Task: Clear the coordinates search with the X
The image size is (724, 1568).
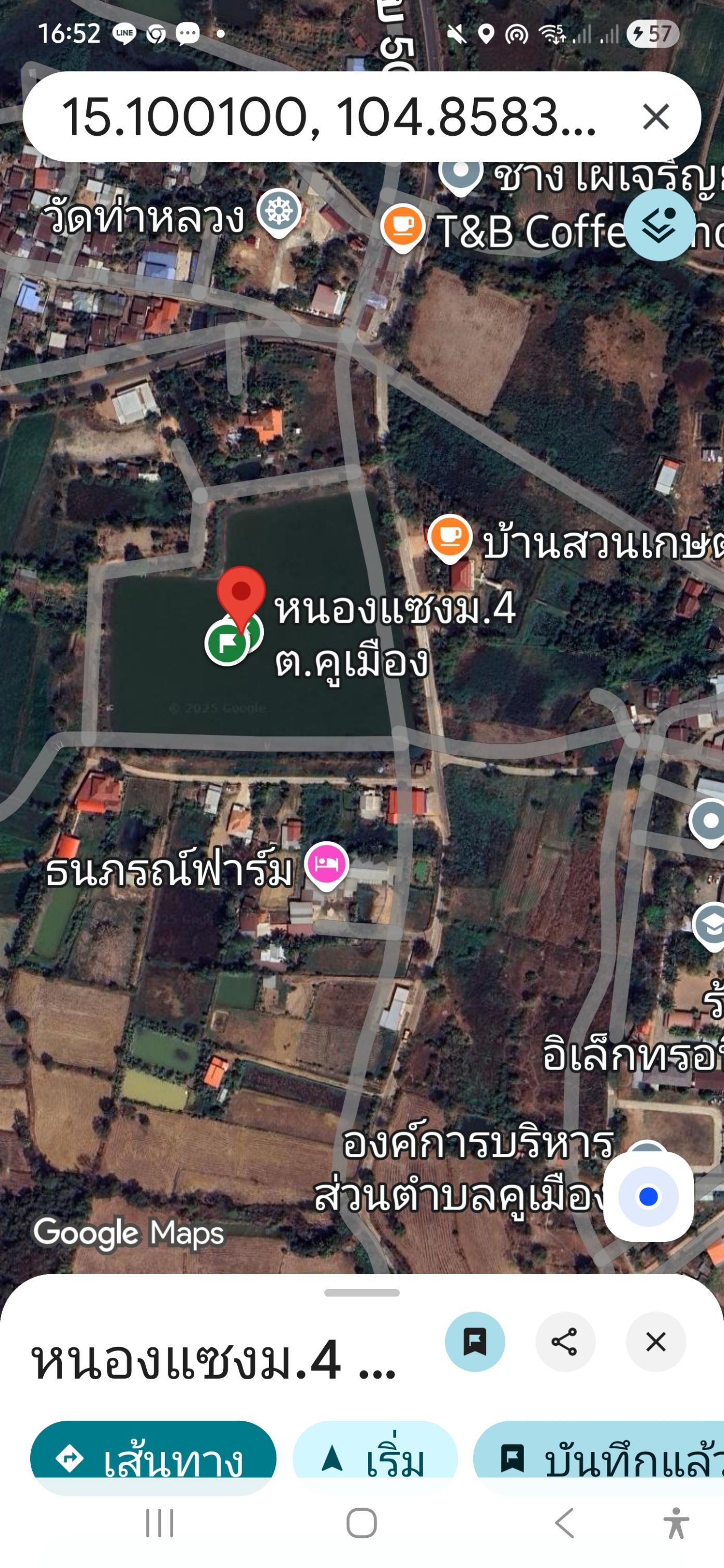Action: (655, 116)
